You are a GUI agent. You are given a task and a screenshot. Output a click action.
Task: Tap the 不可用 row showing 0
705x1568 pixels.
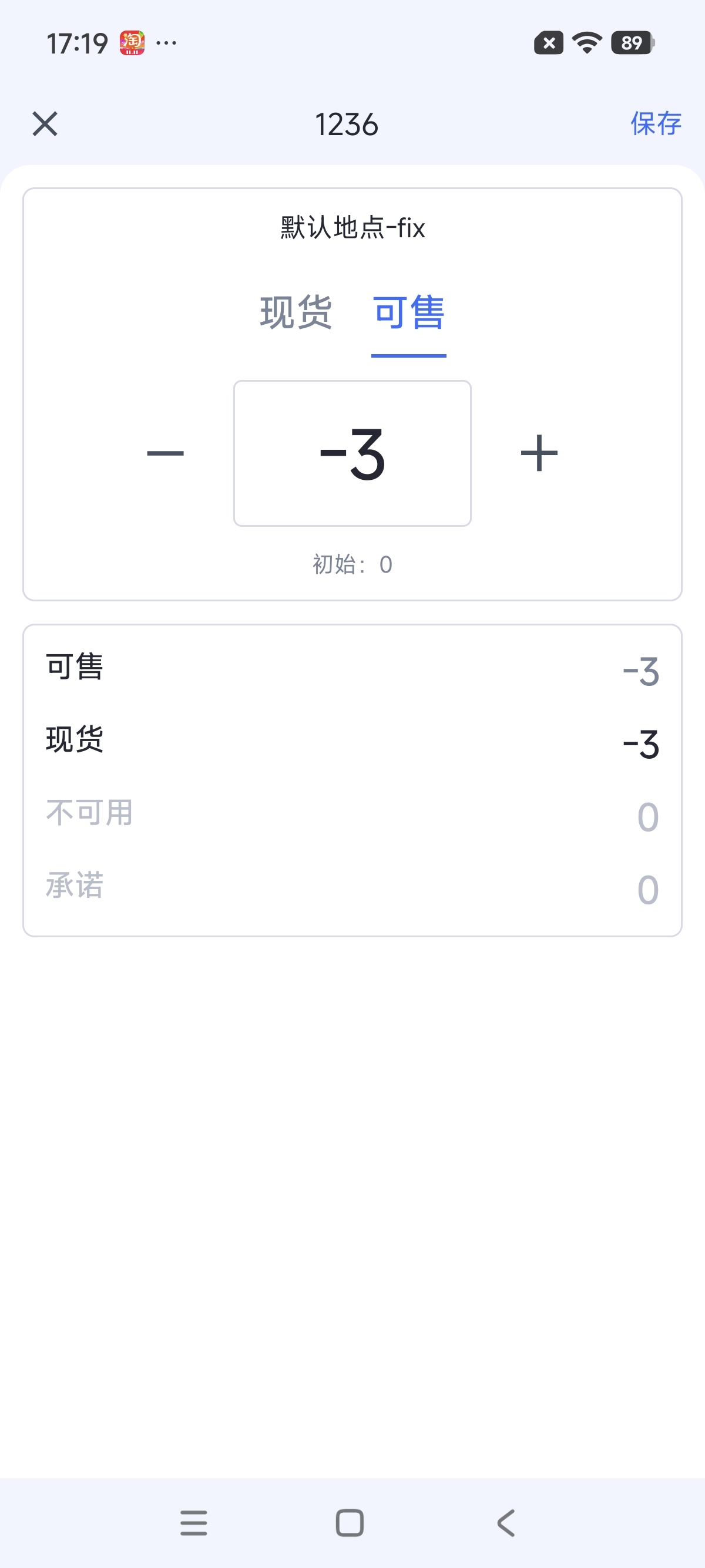pyautogui.click(x=352, y=815)
